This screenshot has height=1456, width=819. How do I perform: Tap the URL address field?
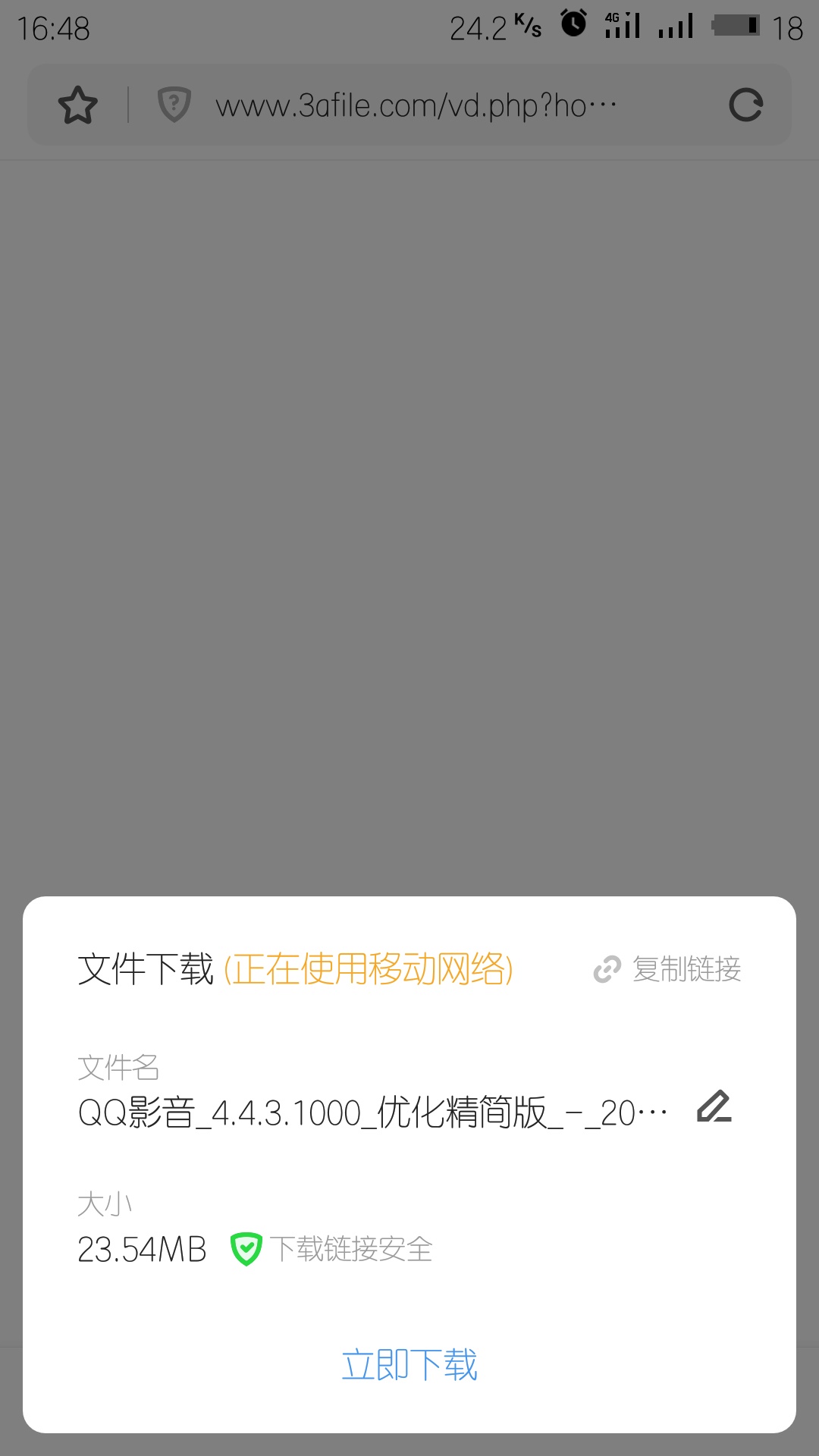tap(417, 105)
